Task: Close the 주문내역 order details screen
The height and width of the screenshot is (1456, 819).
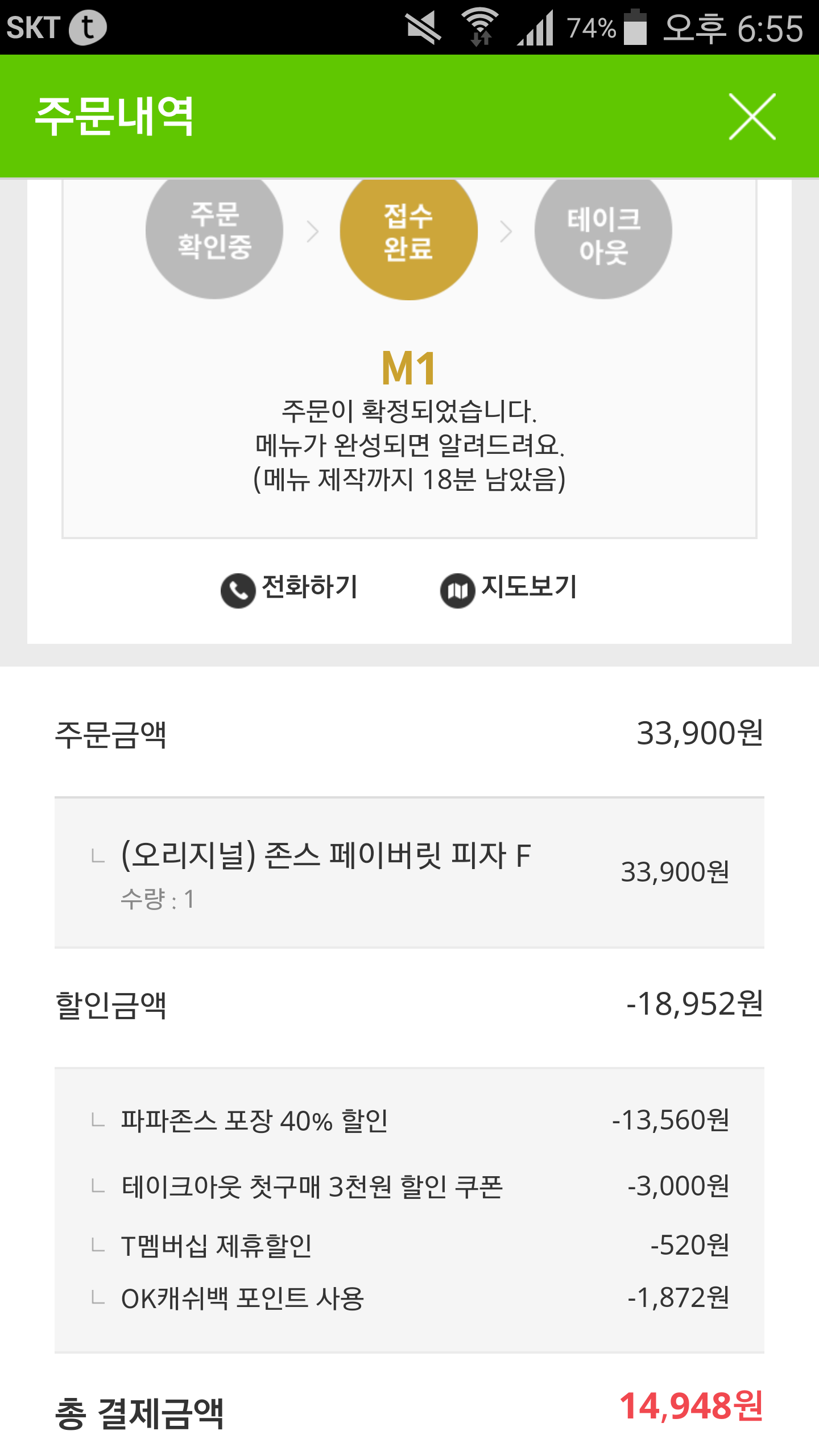Action: coord(752,117)
